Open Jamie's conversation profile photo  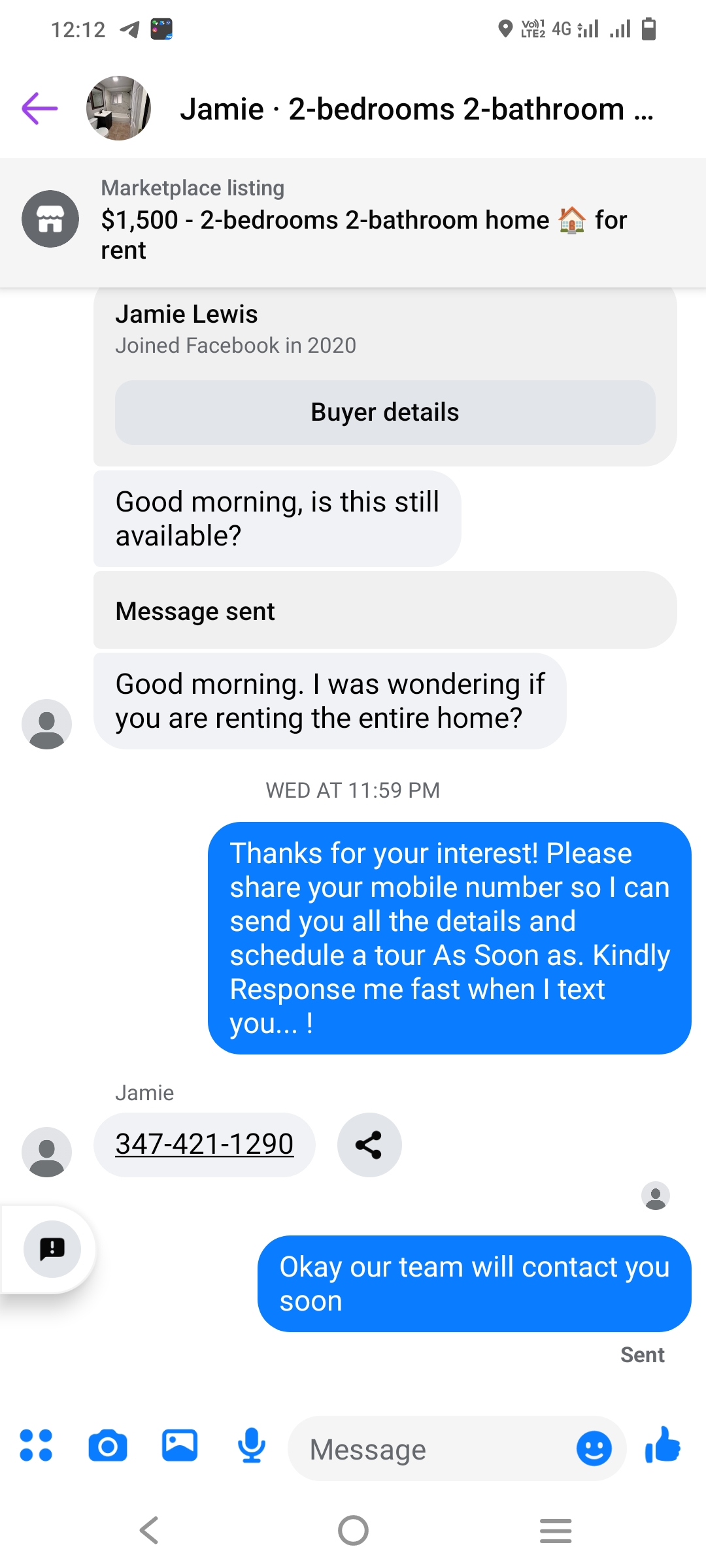pos(118,108)
